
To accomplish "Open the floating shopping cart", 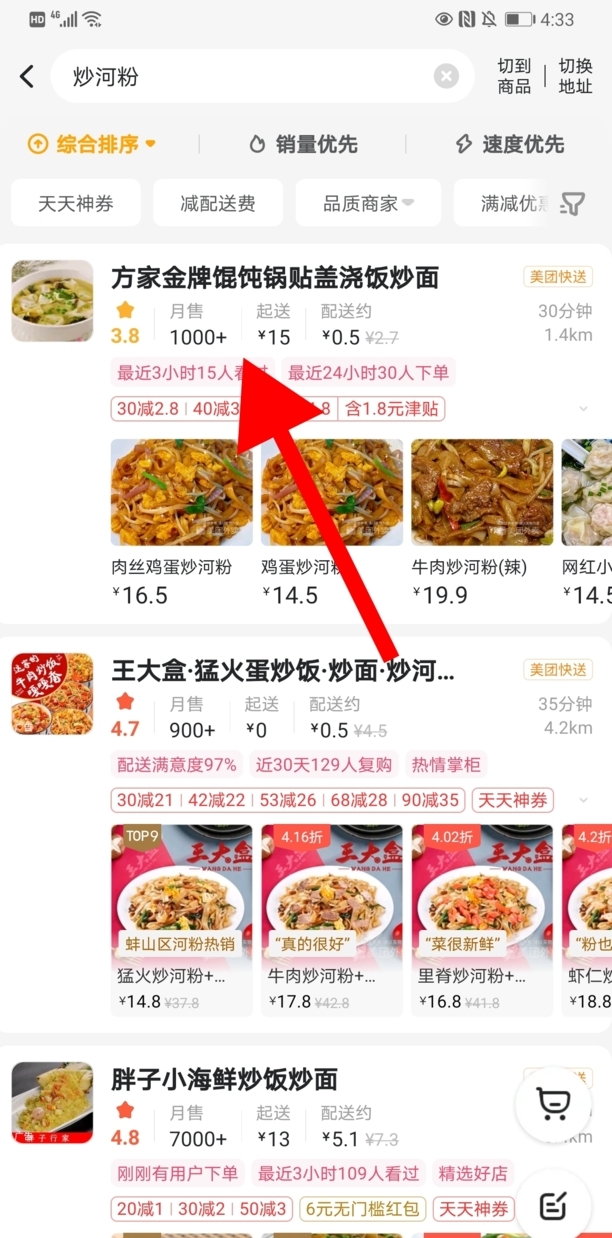I will point(552,1103).
